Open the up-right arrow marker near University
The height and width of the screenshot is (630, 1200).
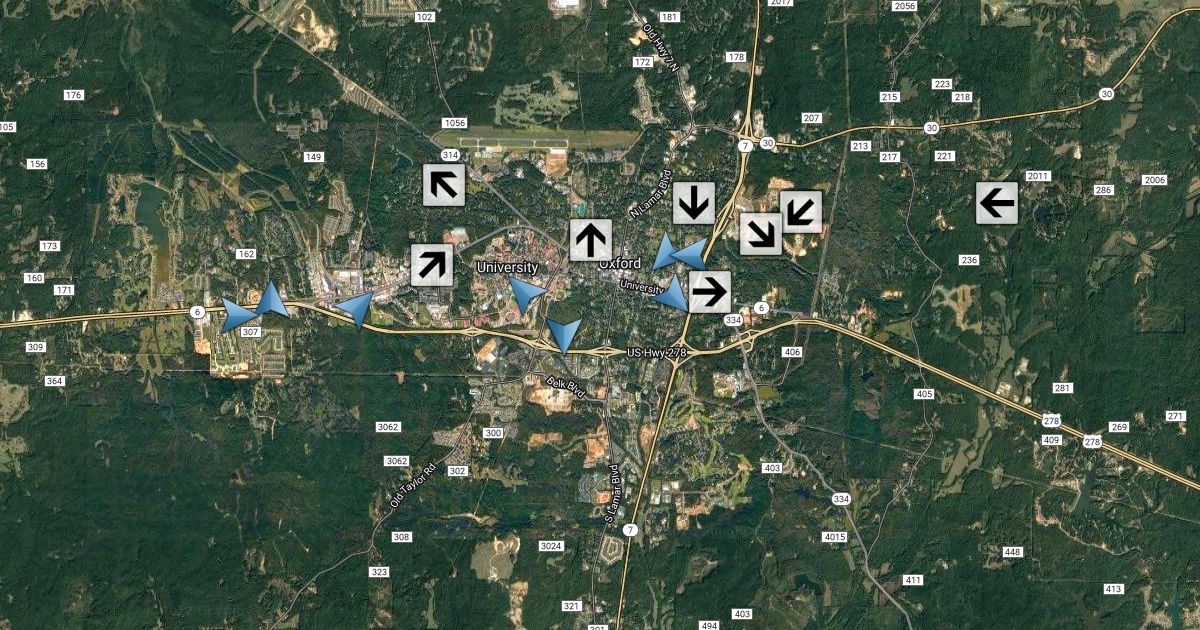[x=431, y=265]
